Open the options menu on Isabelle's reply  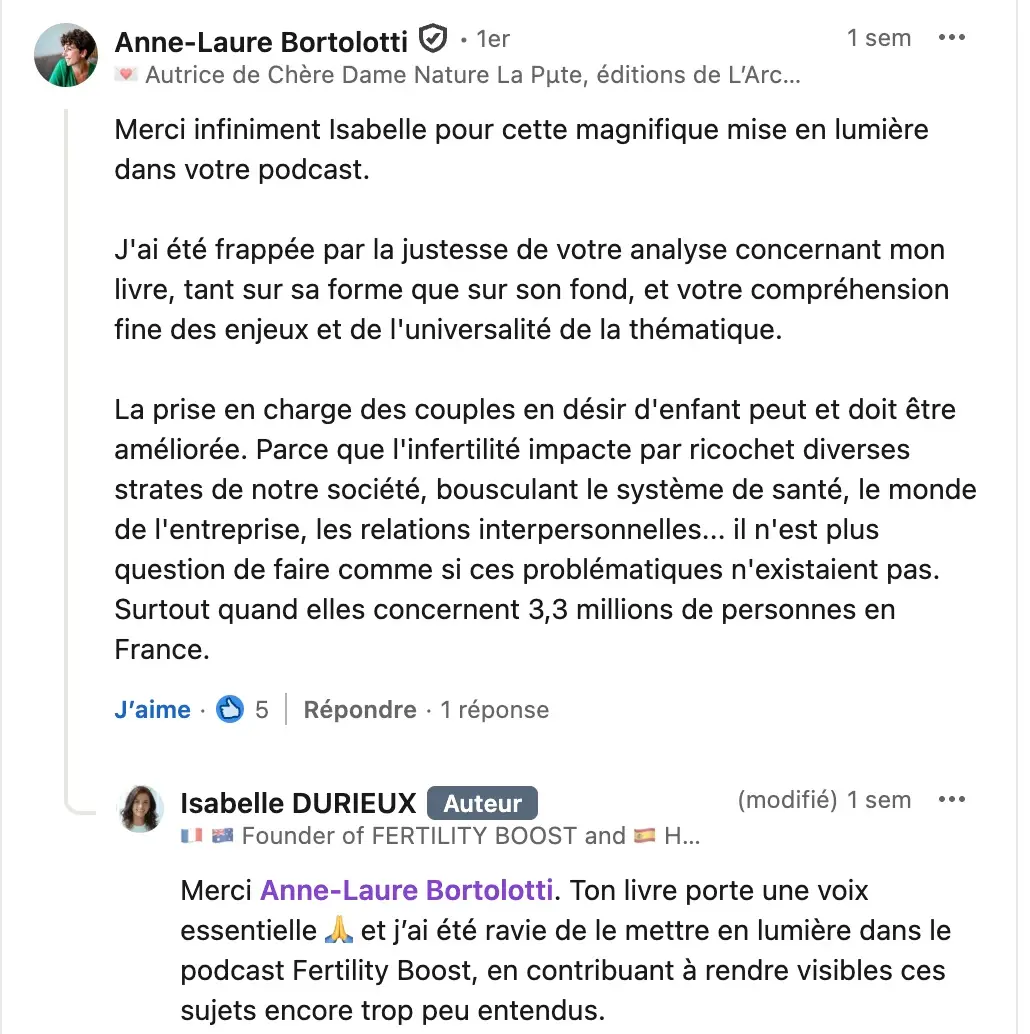(951, 800)
